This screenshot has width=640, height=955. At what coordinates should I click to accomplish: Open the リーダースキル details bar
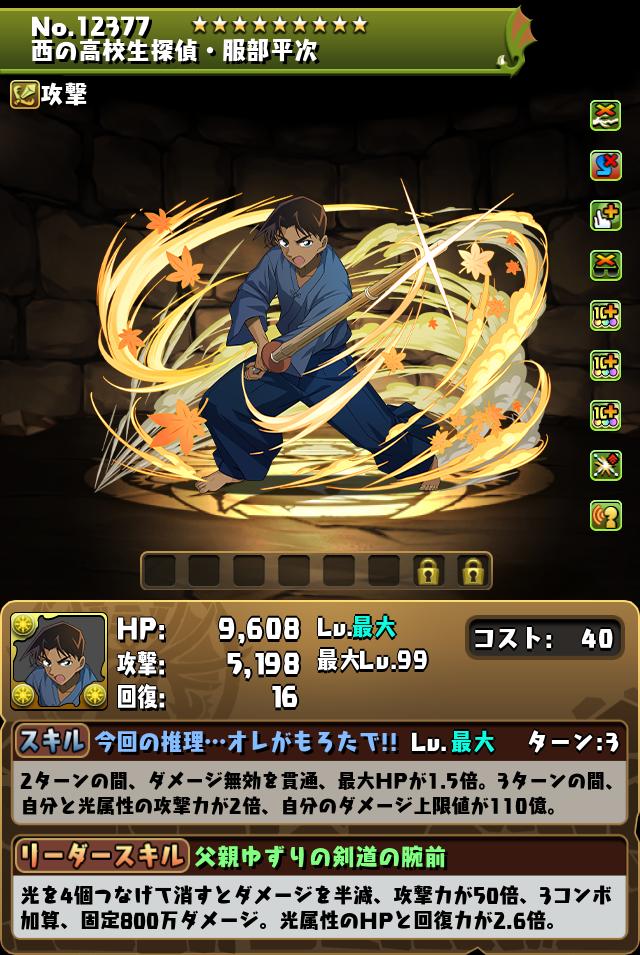(x=319, y=856)
